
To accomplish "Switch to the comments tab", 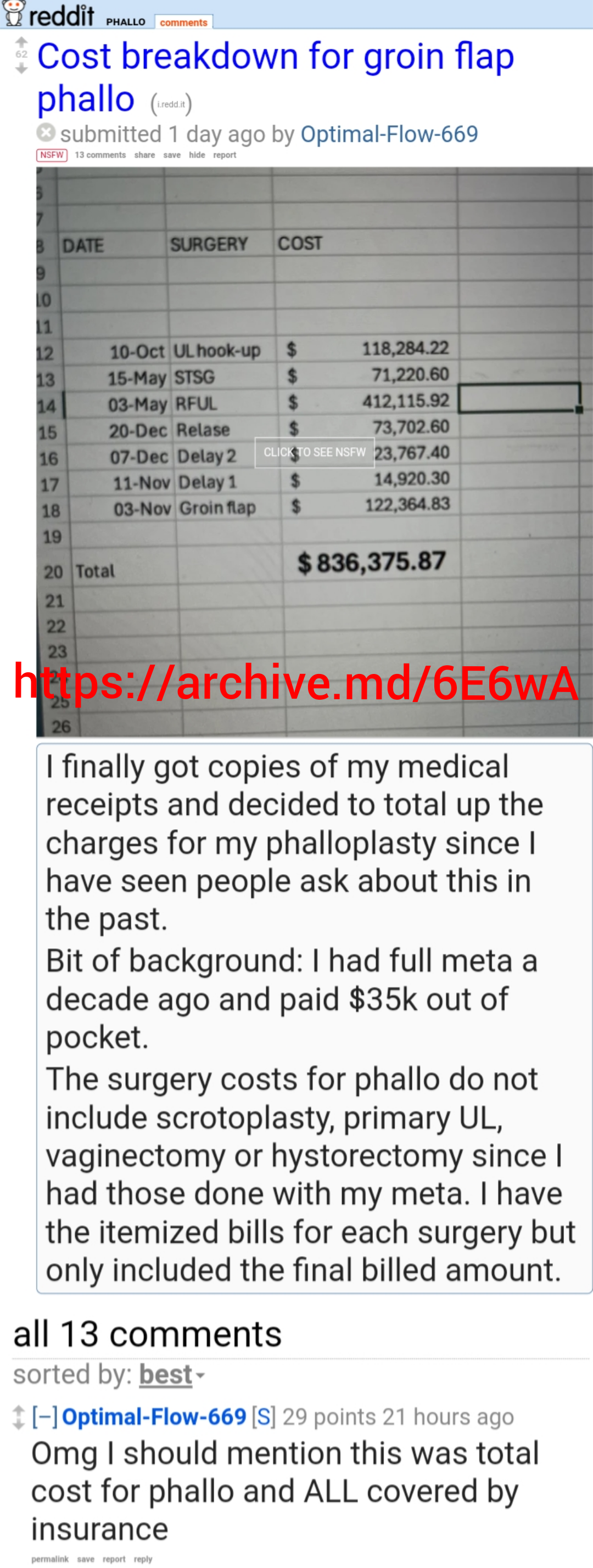I will (x=183, y=23).
